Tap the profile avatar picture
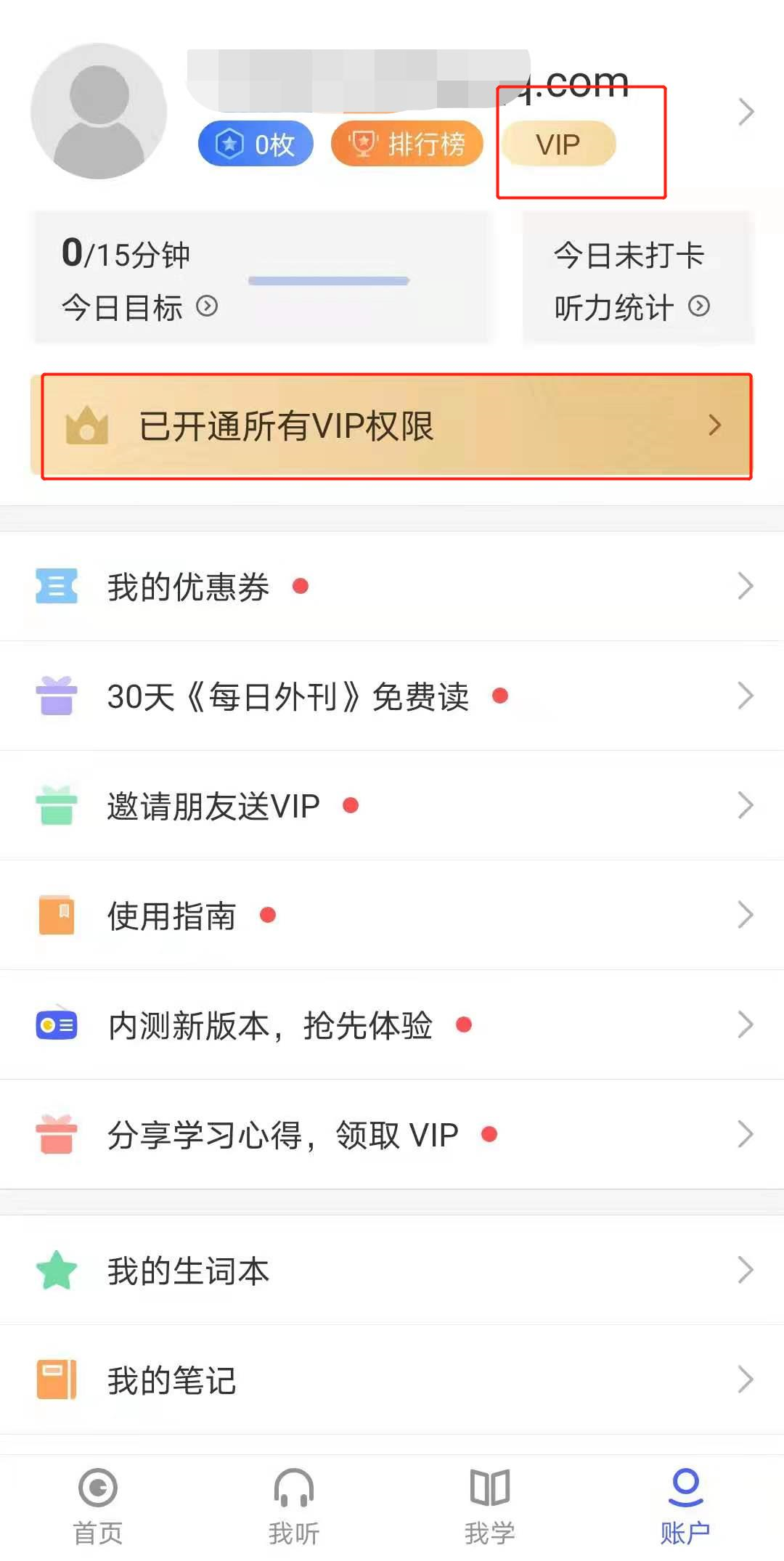This screenshot has height=1561, width=784. 99,111
